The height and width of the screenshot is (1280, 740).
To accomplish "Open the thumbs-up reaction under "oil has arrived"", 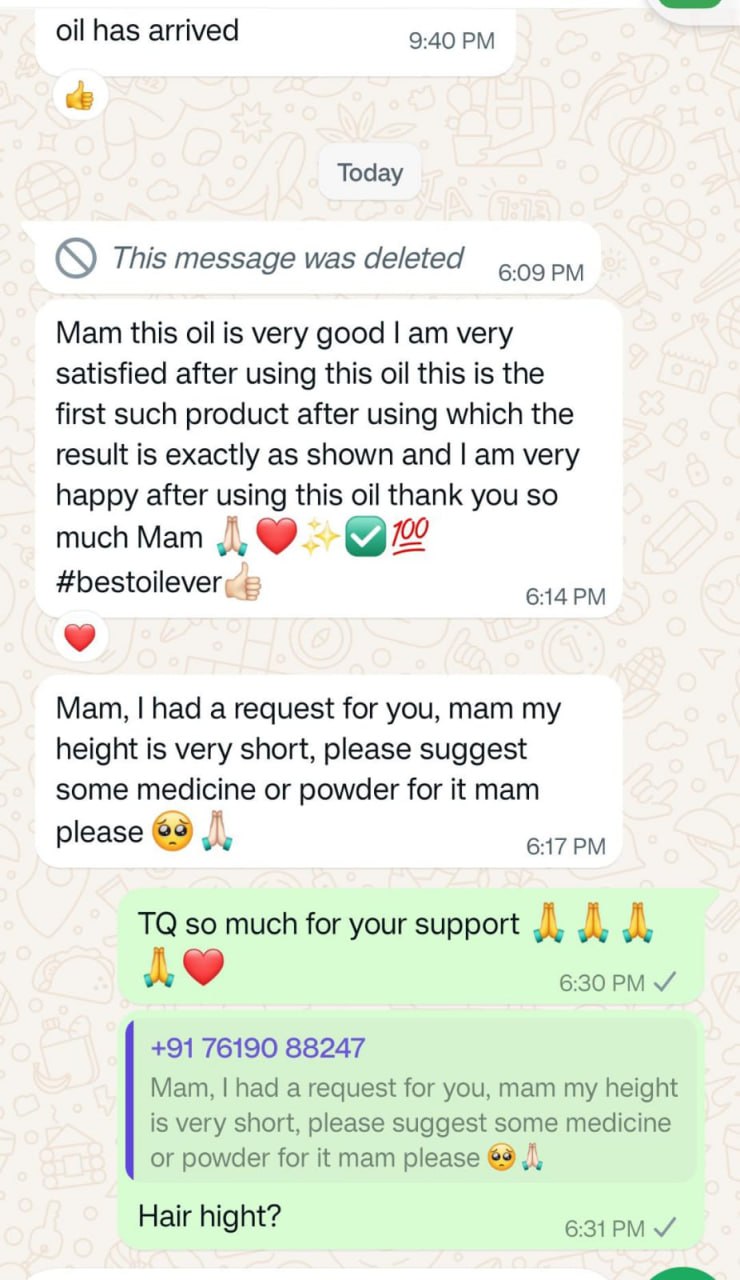I will 79,96.
